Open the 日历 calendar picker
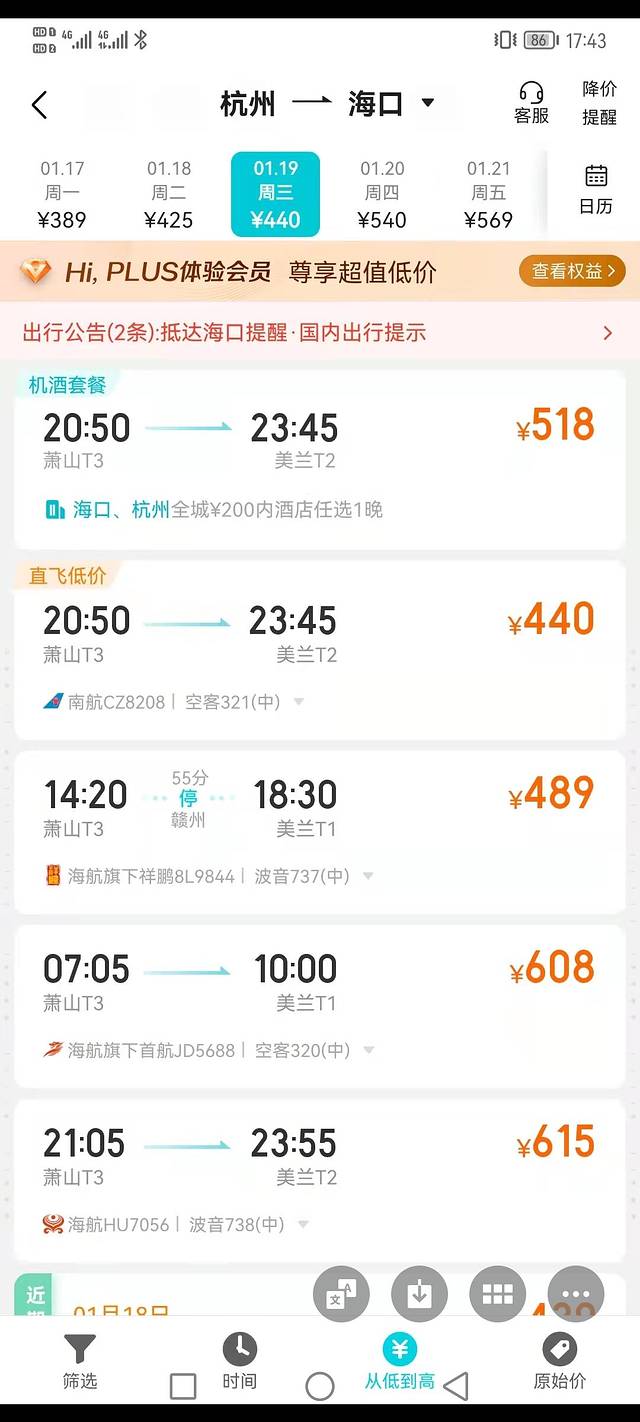The width and height of the screenshot is (640, 1422). (596, 190)
